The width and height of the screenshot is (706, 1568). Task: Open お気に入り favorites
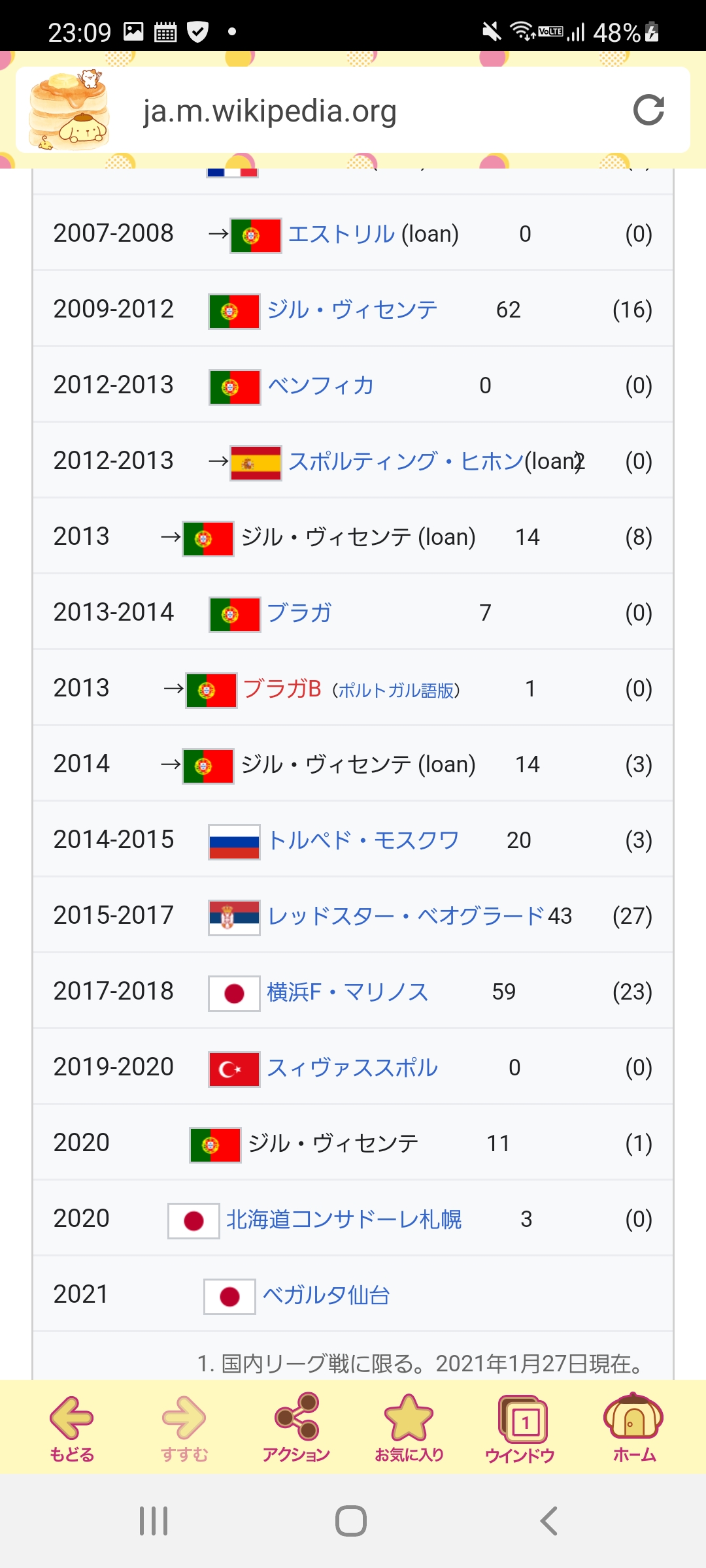point(409,1428)
